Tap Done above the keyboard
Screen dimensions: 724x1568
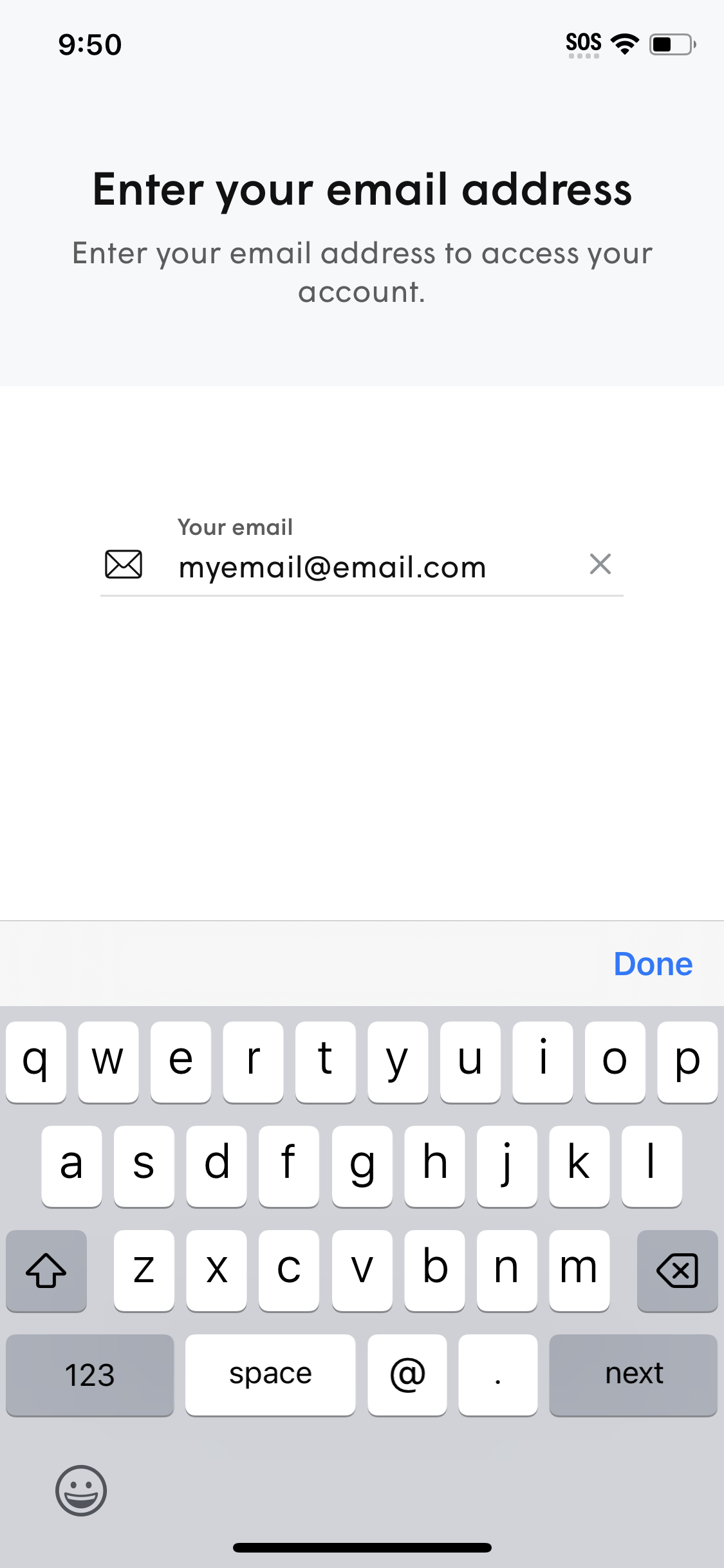point(653,964)
